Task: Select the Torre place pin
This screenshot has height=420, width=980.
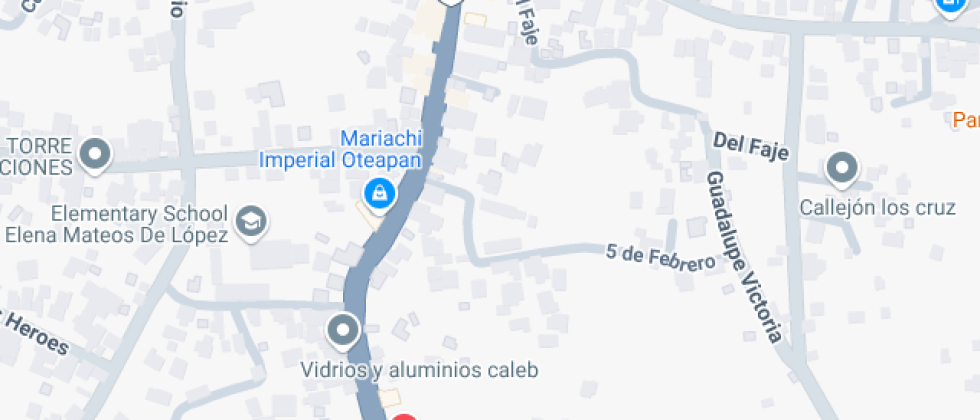Action: [96, 153]
